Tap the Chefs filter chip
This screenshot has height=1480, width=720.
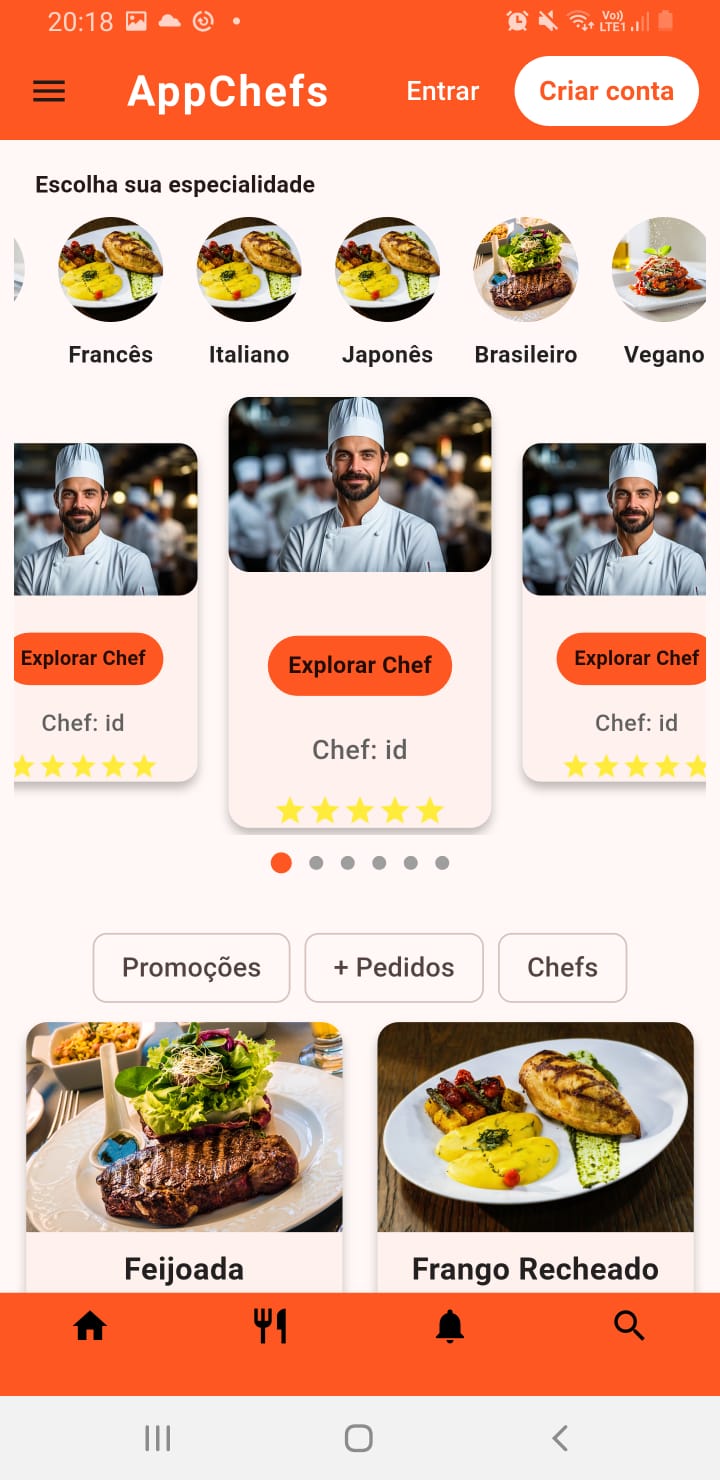562,967
